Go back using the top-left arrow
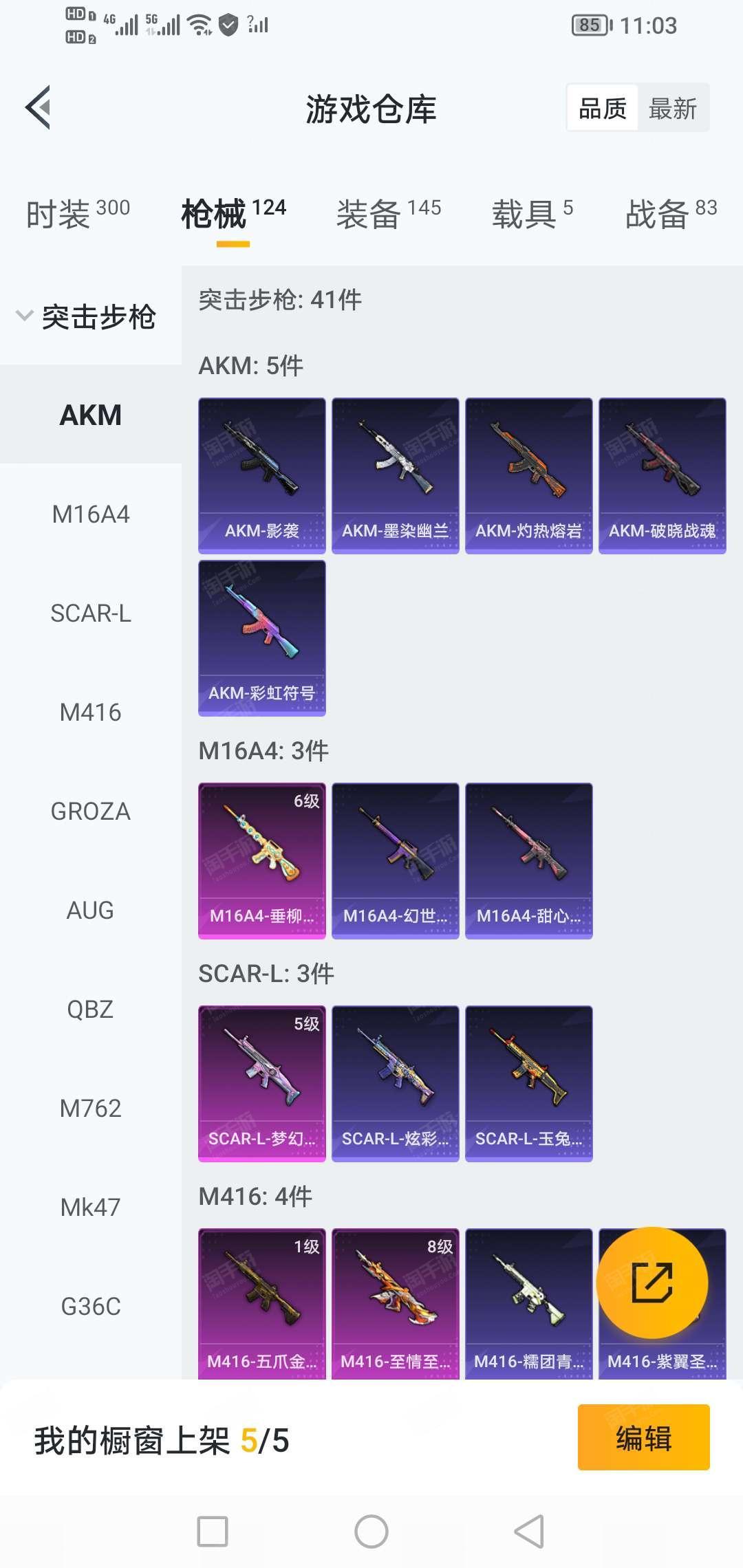This screenshot has width=743, height=1568. pyautogui.click(x=39, y=107)
